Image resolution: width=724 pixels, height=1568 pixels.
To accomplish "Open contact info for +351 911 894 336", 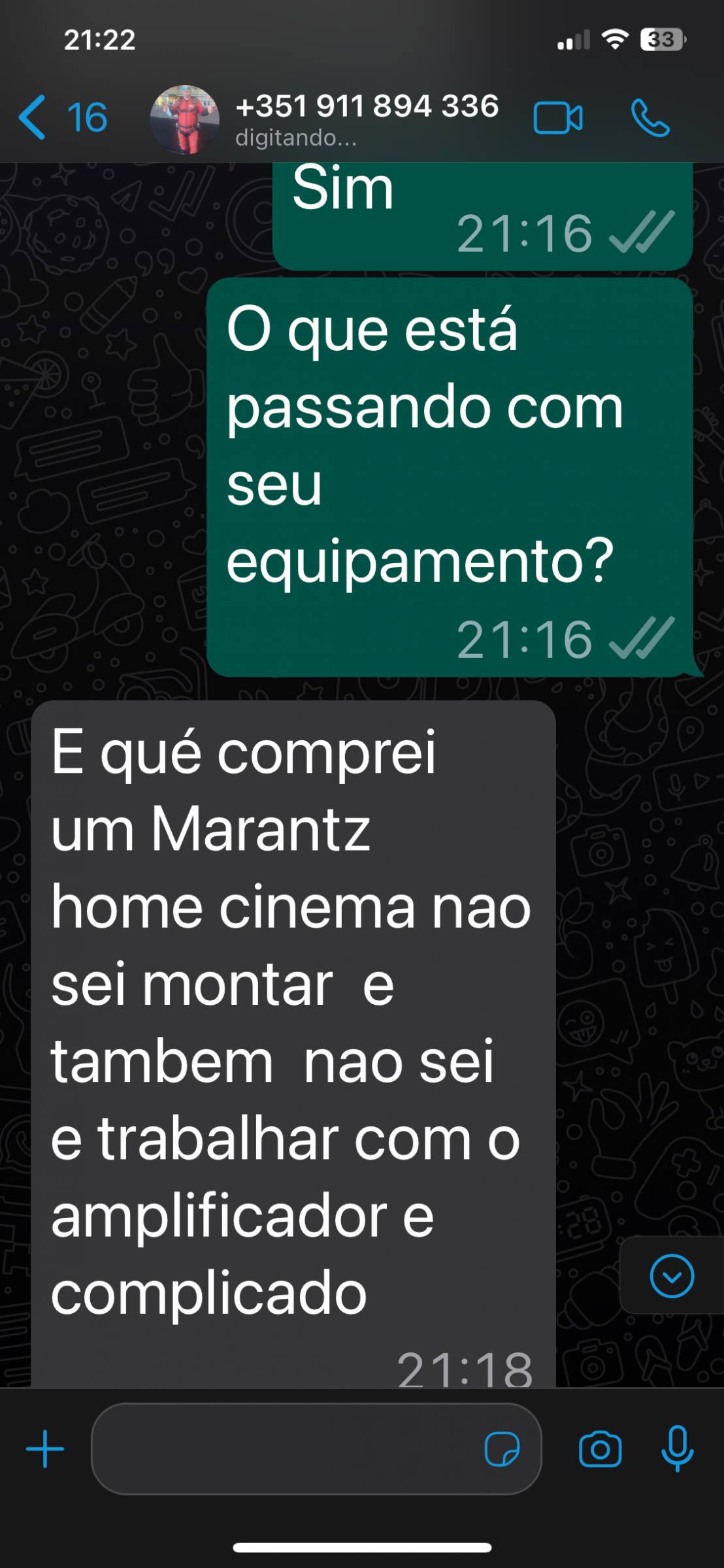I will (x=367, y=116).
